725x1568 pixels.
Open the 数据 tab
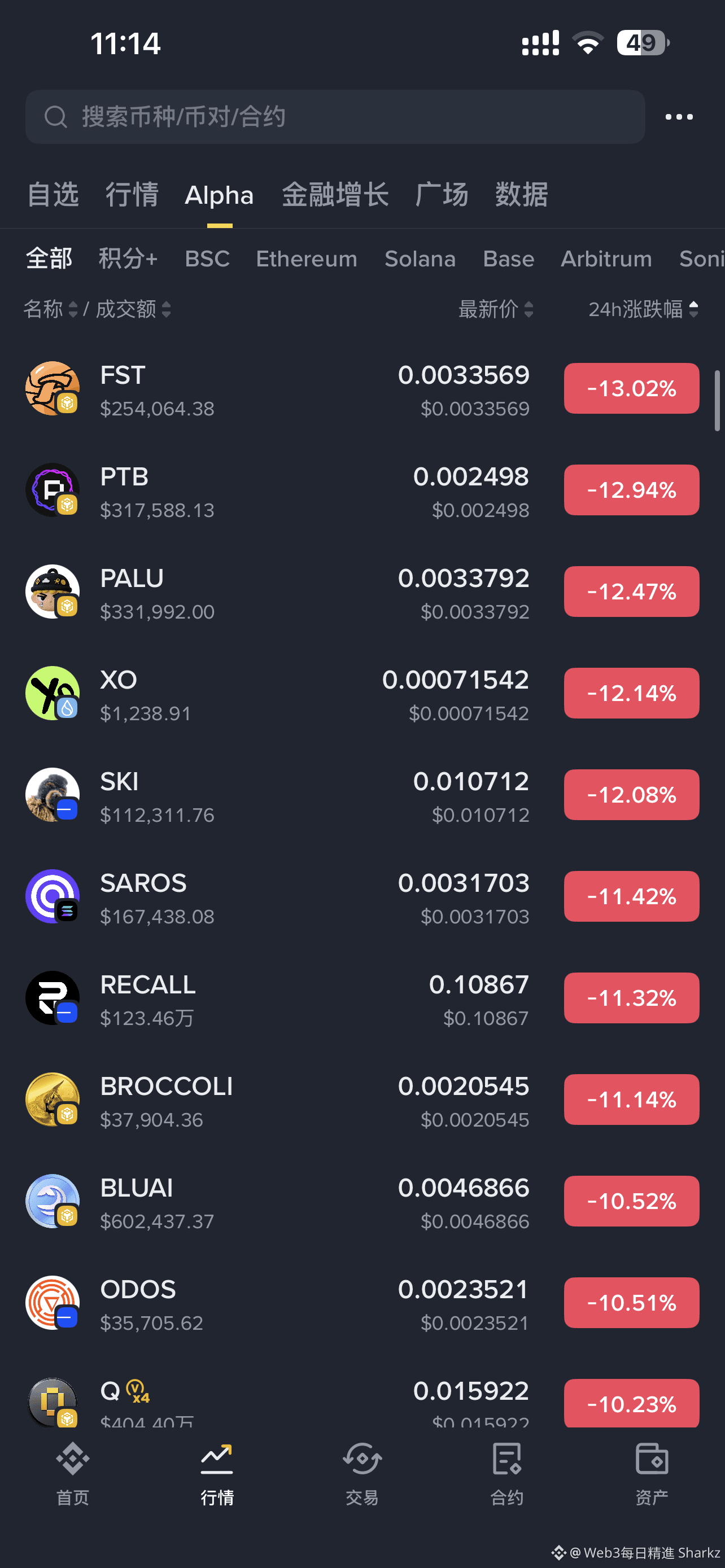pyautogui.click(x=521, y=195)
